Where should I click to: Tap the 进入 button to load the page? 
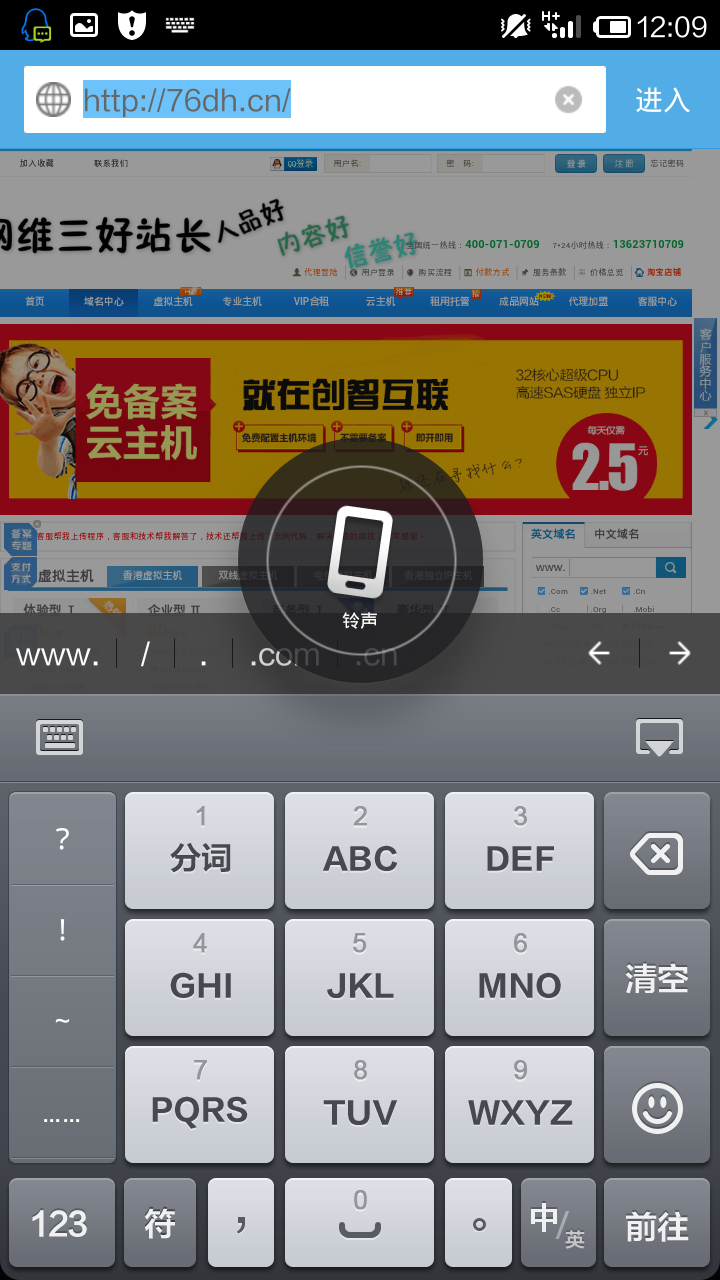point(662,99)
